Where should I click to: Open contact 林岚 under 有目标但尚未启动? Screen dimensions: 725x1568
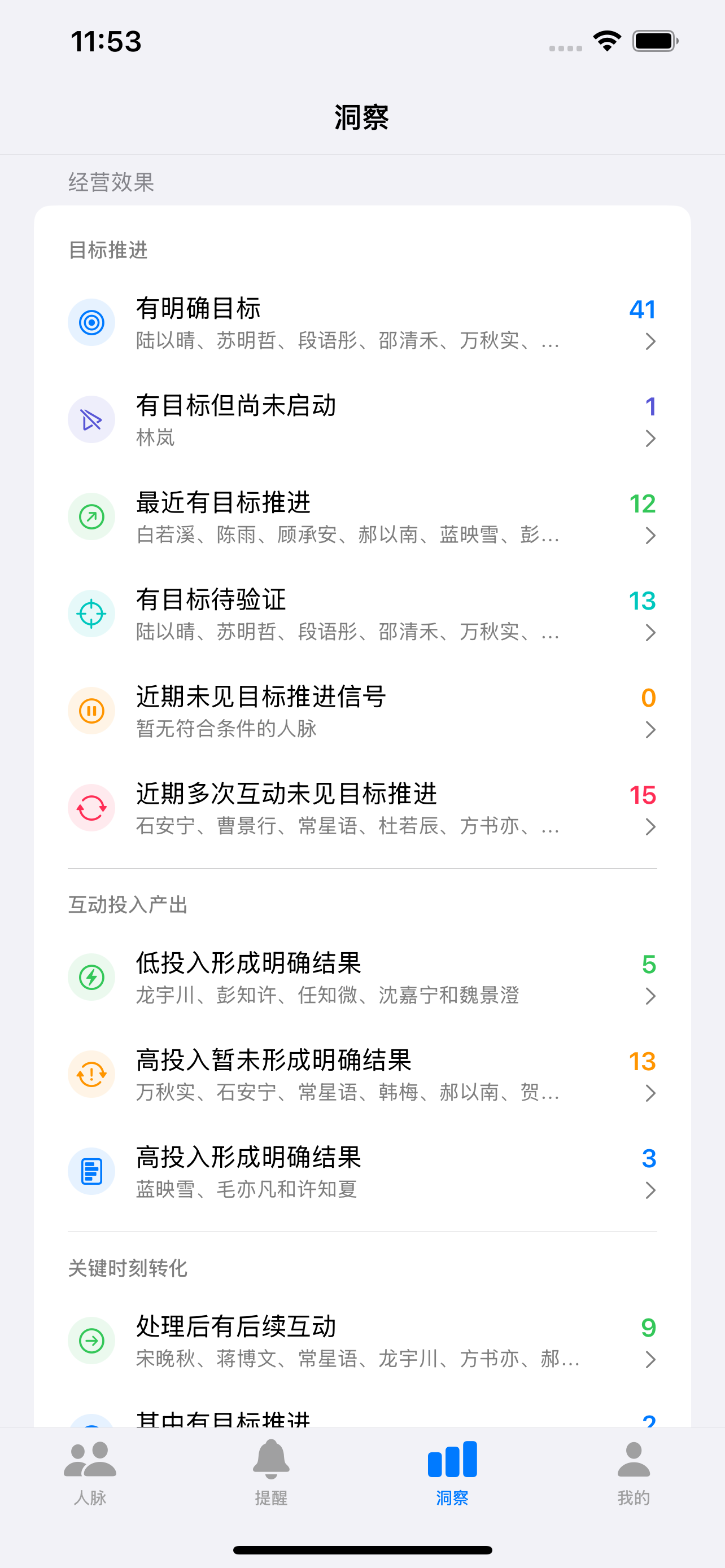pos(155,438)
